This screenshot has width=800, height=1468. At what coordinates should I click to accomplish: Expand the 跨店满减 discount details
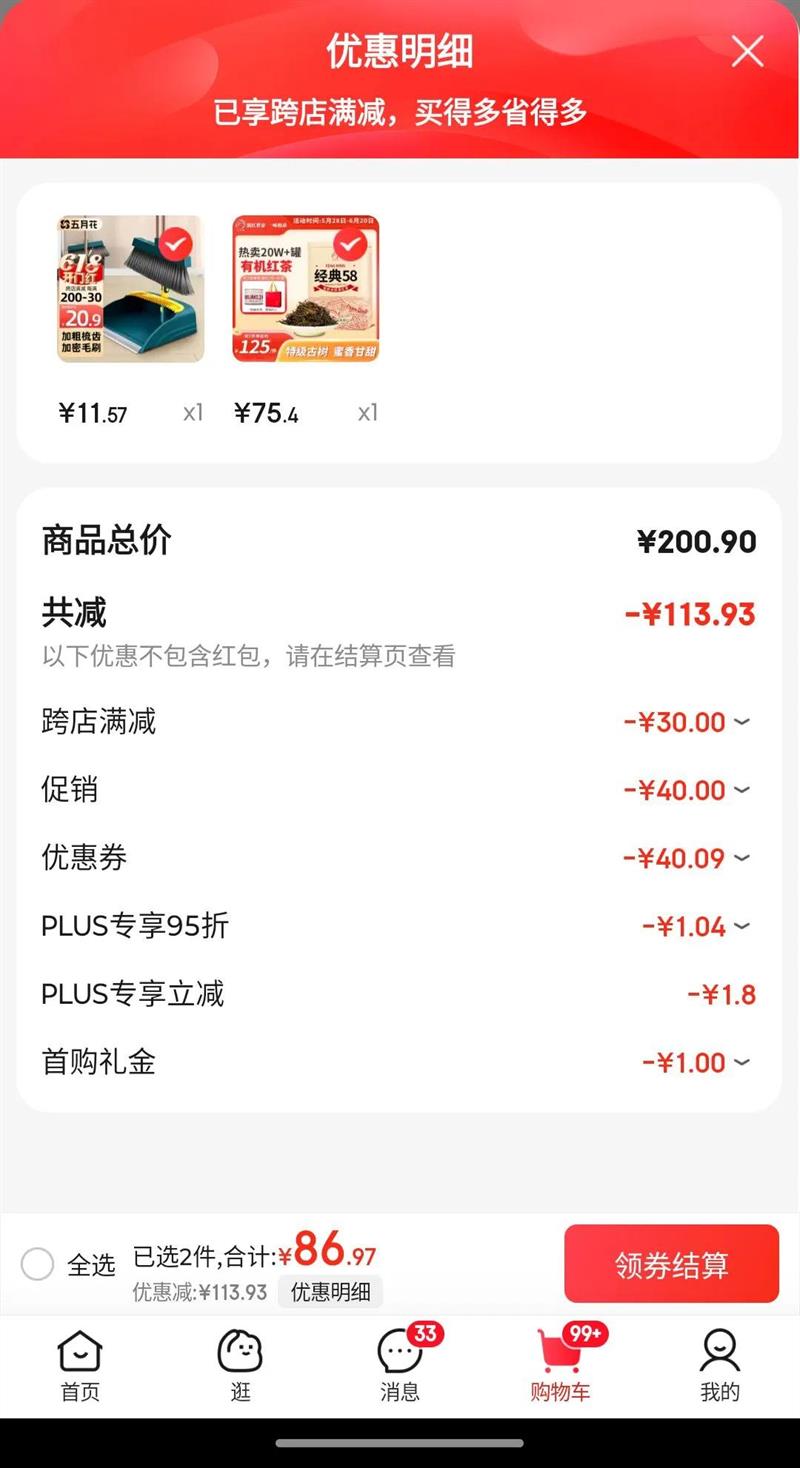point(741,722)
